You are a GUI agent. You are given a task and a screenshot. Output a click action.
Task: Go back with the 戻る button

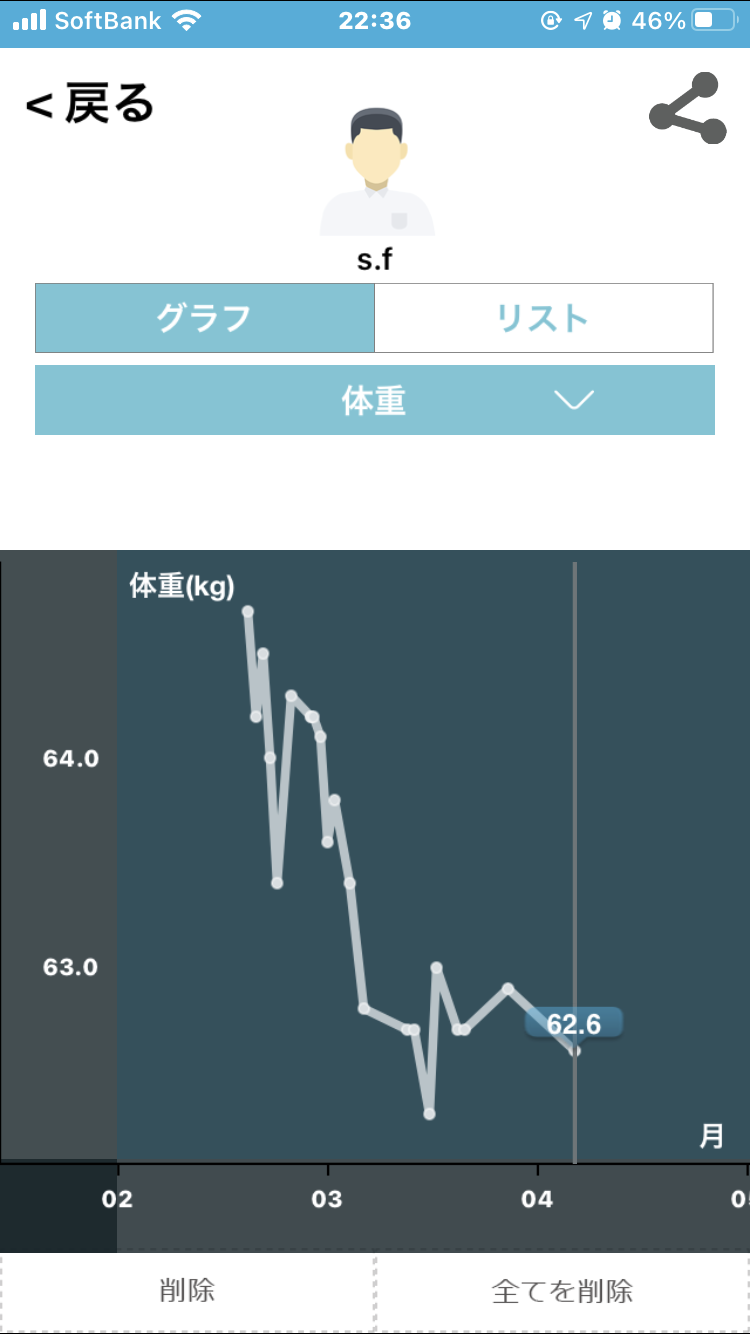[x=90, y=104]
